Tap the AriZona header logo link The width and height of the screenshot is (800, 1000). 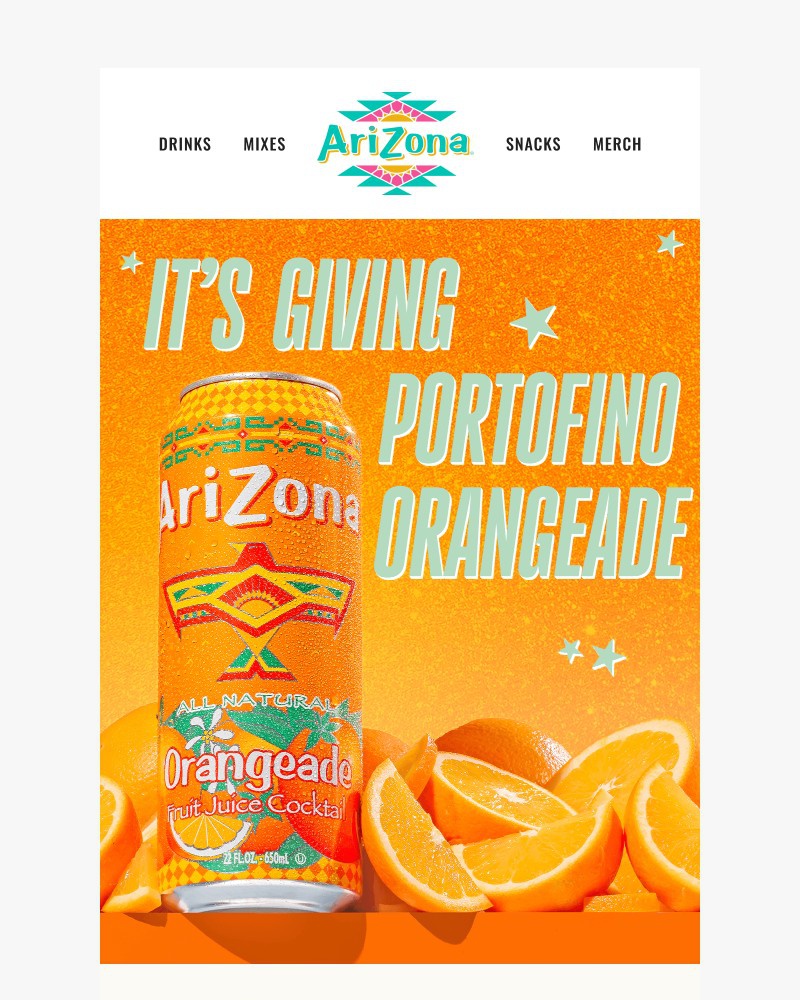[395, 144]
